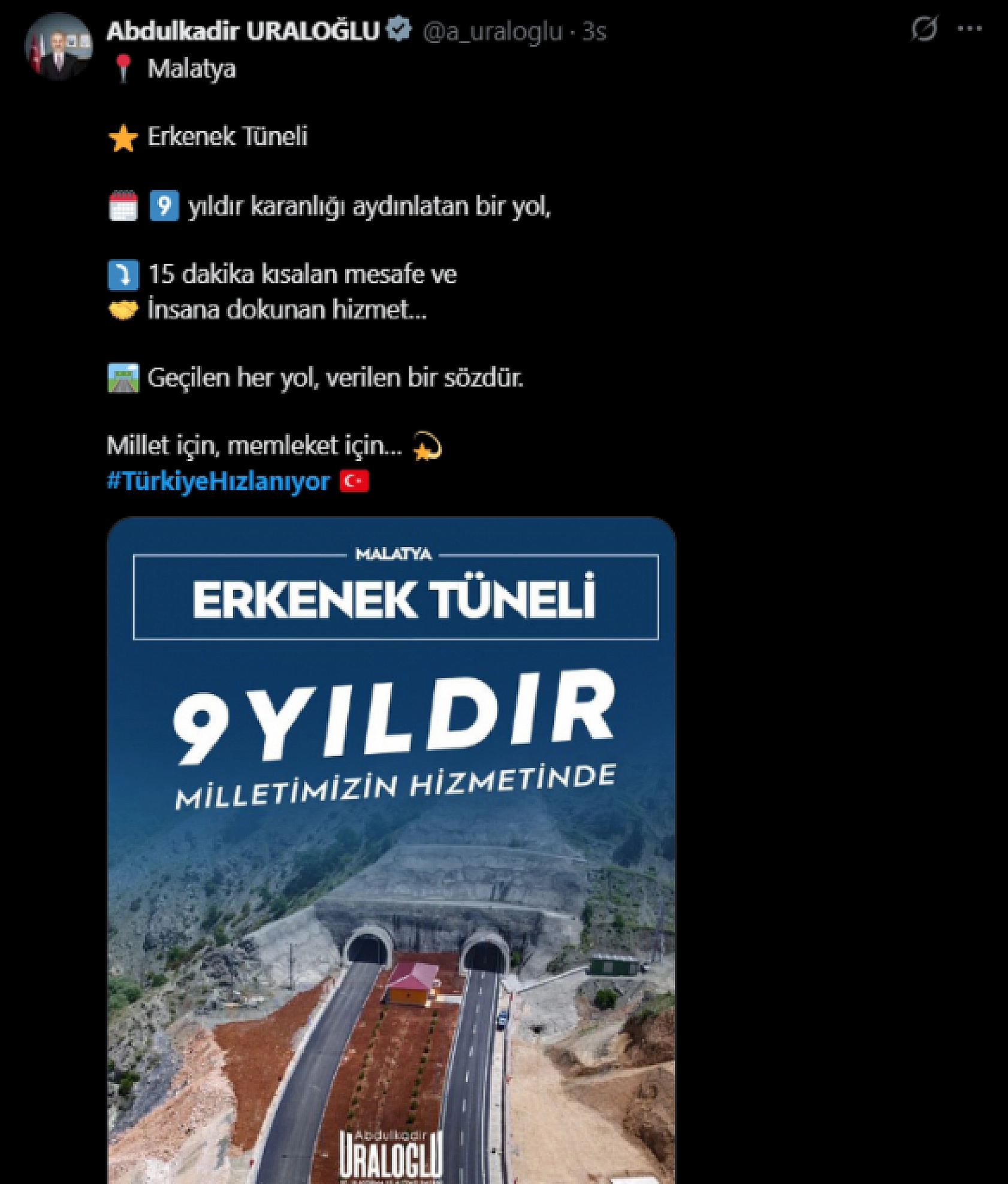
Task: Click the curved arrow emoji in the text
Action: (427, 444)
